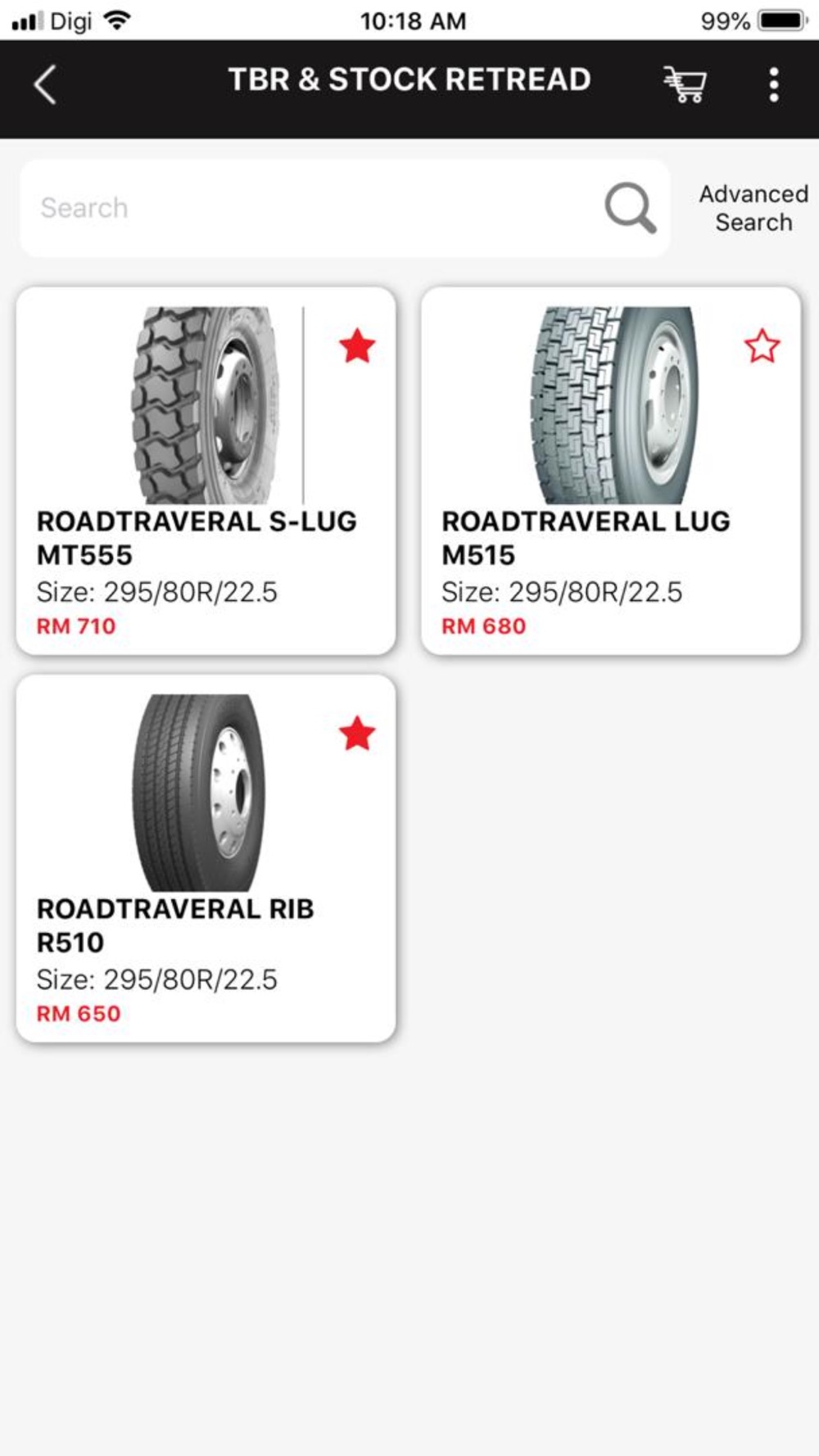
Task: Favorite the LUG M515 tyre
Action: click(762, 346)
